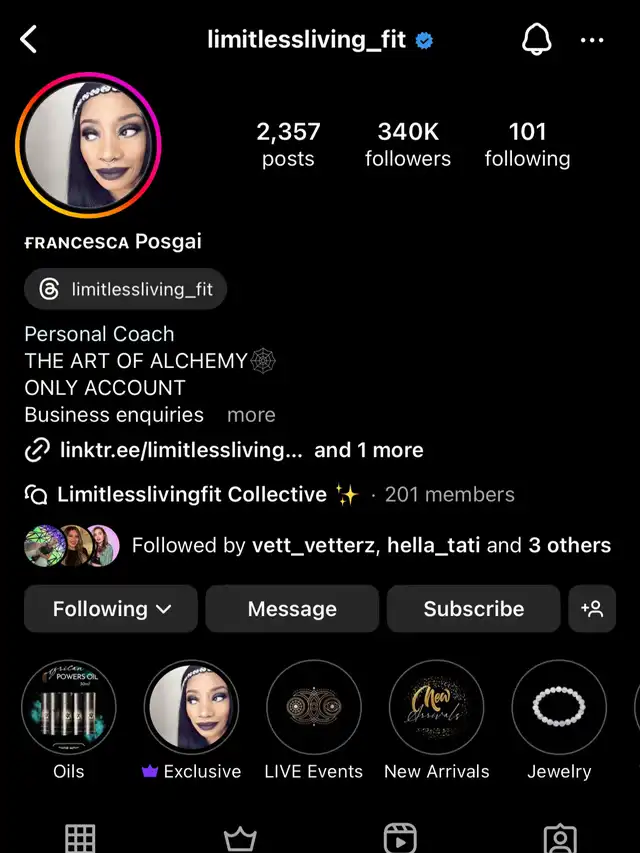The image size is (640, 853).
Task: Tap the Subscribe button
Action: (473, 609)
